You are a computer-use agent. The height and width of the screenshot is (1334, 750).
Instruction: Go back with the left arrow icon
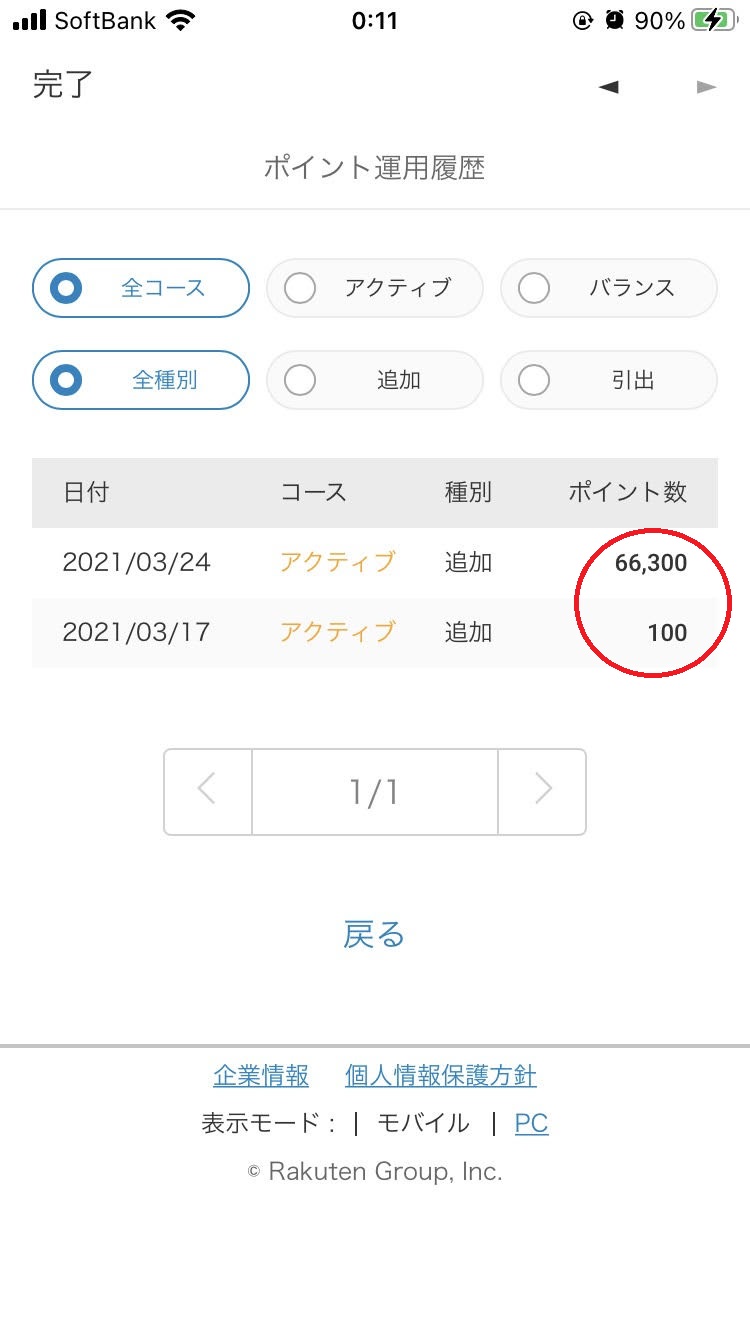point(608,87)
